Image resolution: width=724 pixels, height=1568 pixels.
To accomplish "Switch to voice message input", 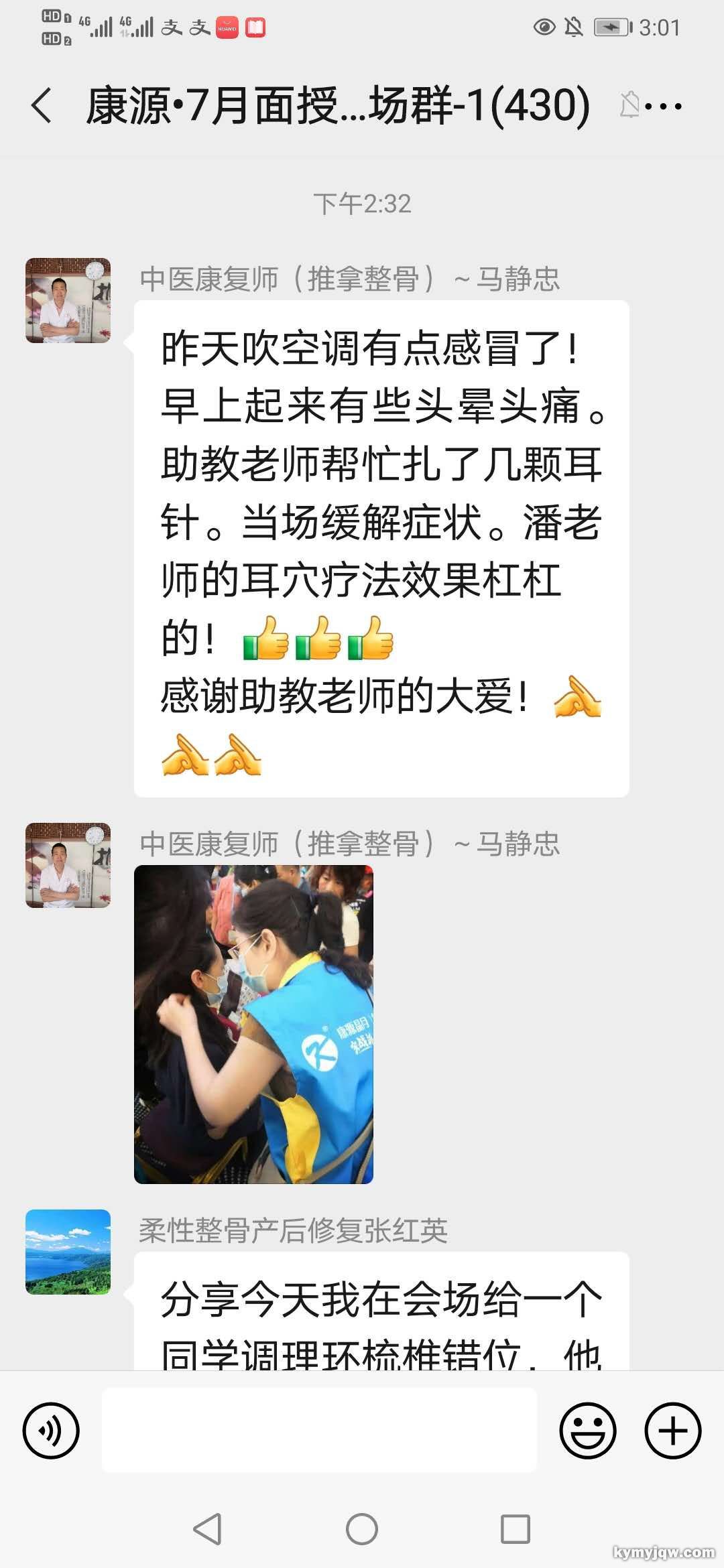I will coord(51,1431).
